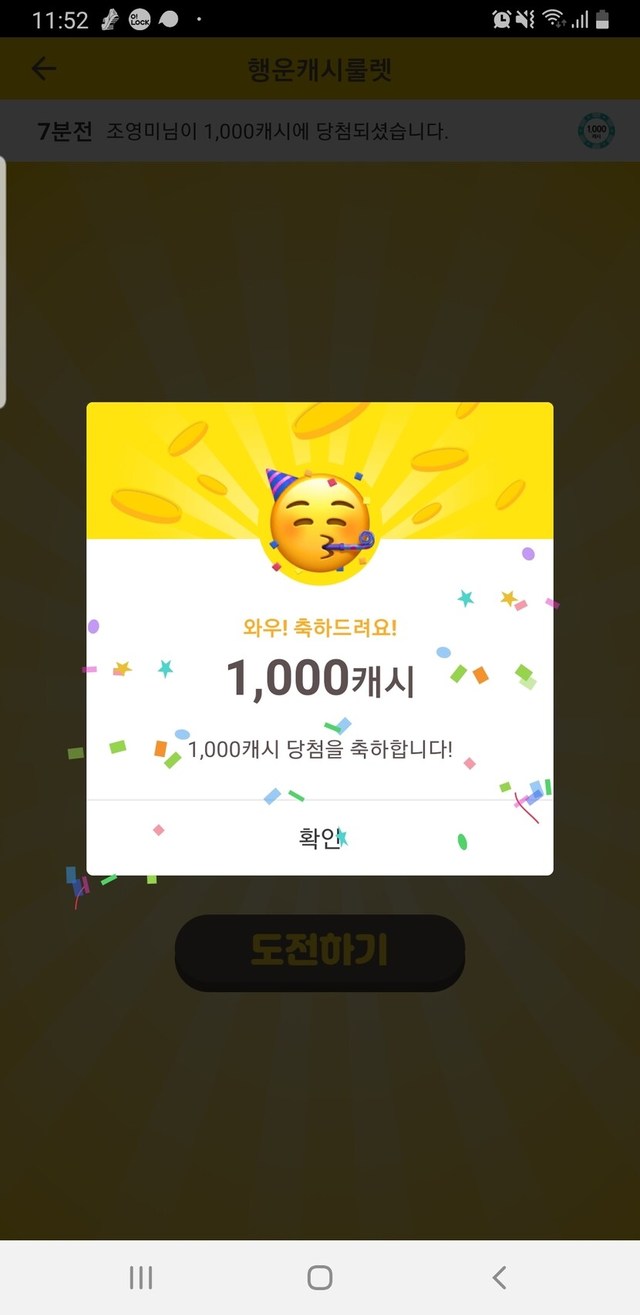
Task: Open the recent apps view
Action: click(141, 1277)
